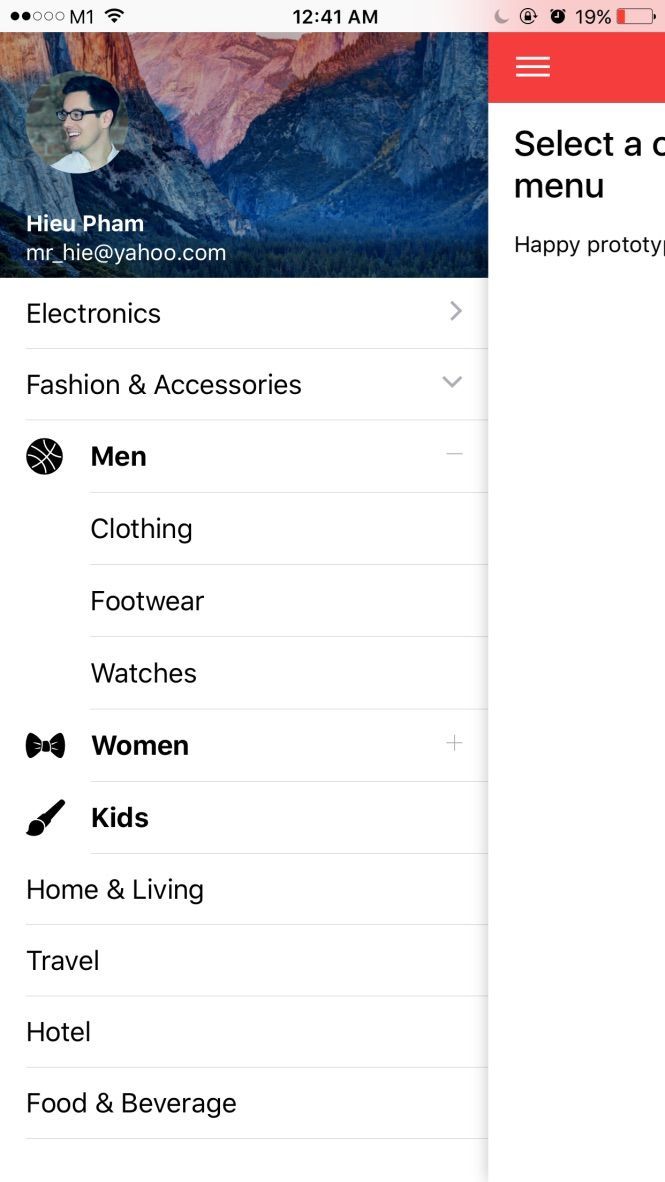Image resolution: width=665 pixels, height=1182 pixels.
Task: Select Clothing under Men
Action: click(142, 528)
